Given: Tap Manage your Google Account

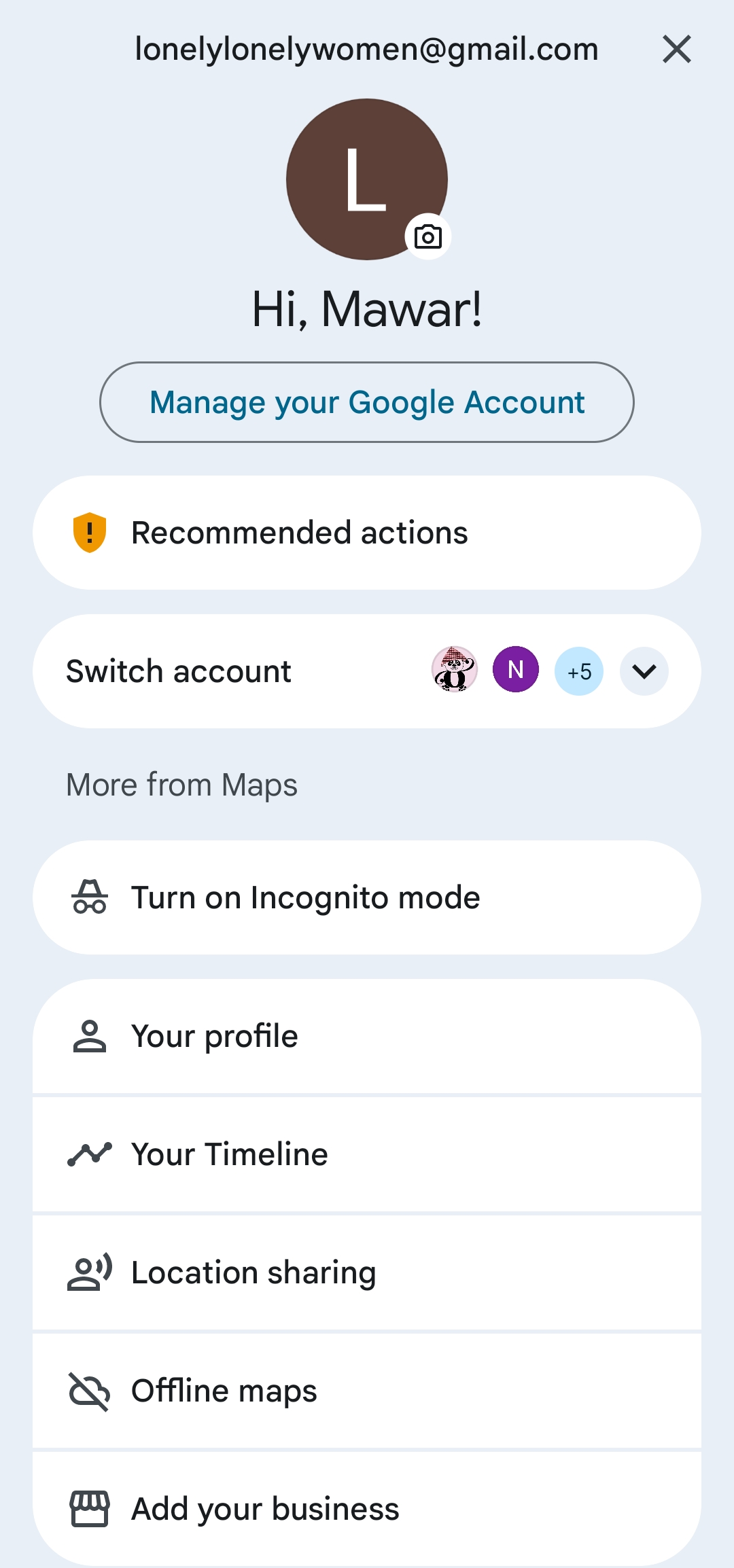Looking at the screenshot, I should (367, 402).
